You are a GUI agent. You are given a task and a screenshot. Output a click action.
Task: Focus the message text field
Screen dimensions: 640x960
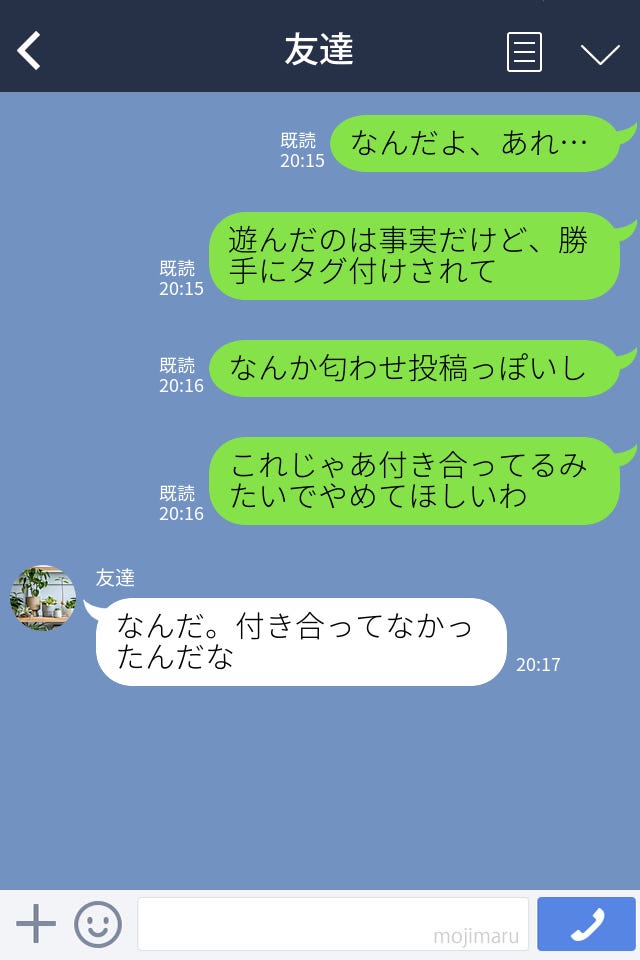332,924
